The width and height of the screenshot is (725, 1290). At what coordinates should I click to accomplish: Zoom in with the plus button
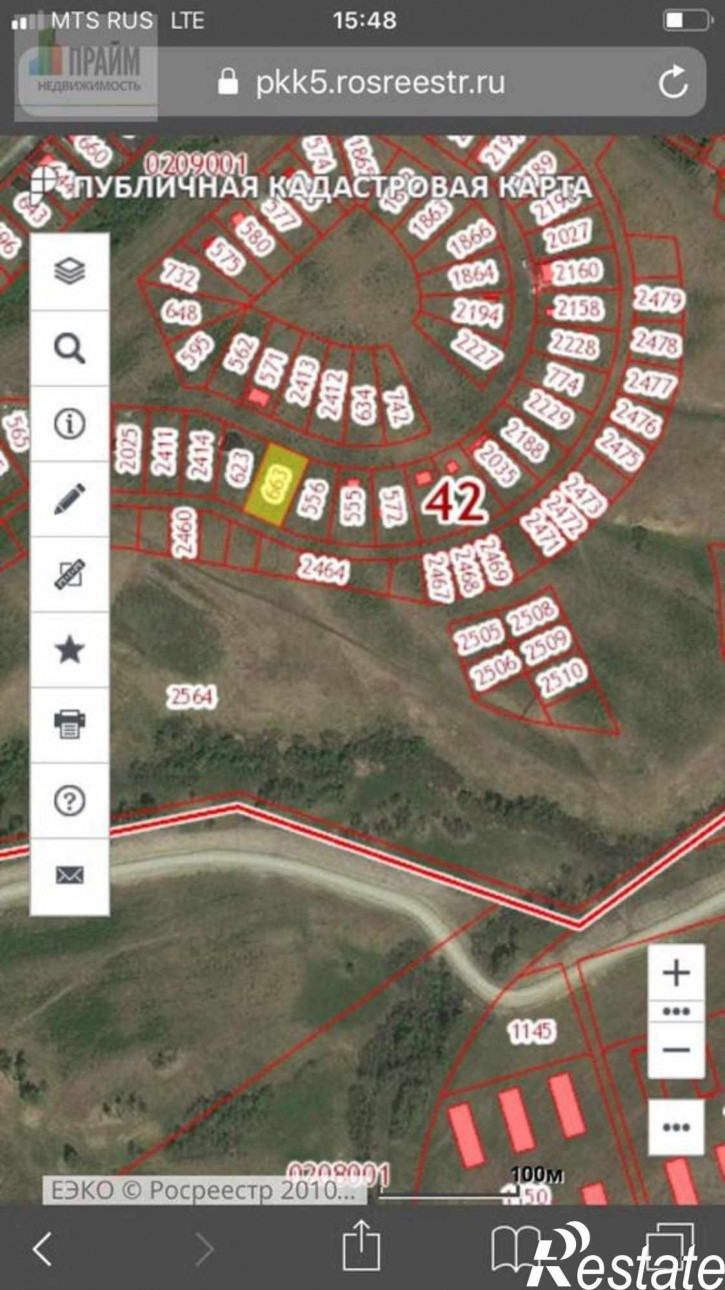coord(677,972)
